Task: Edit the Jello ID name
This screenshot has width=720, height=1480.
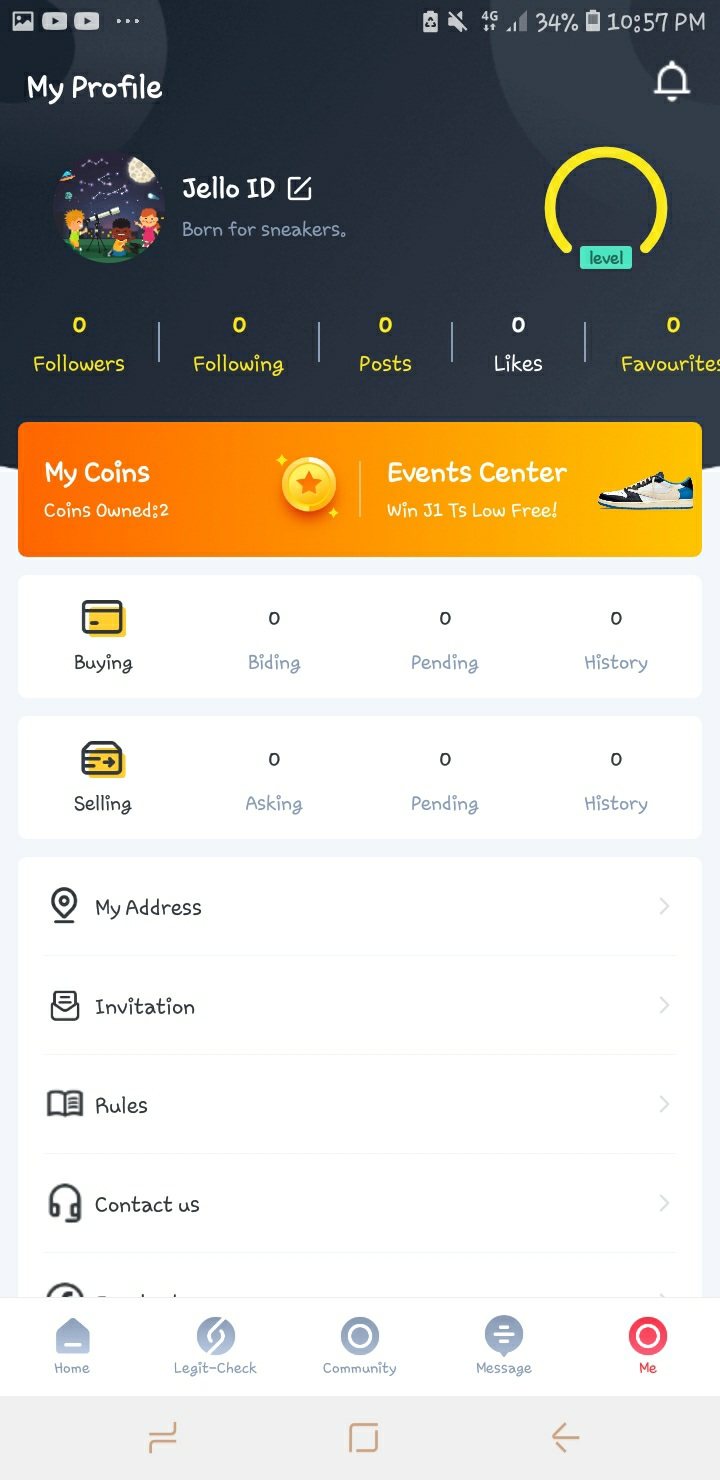Action: 299,188
